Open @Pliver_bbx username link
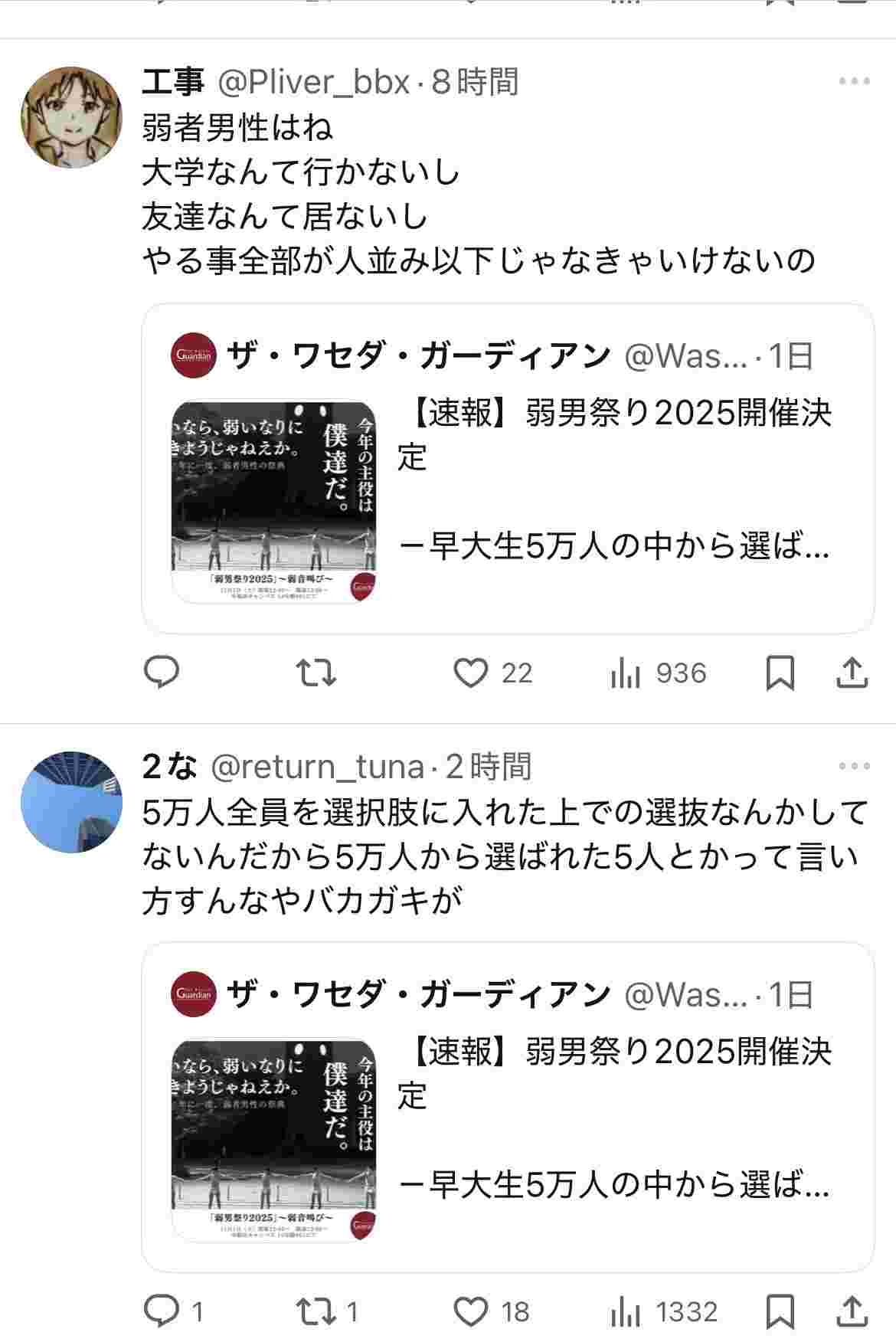896x1342 pixels. [314, 82]
